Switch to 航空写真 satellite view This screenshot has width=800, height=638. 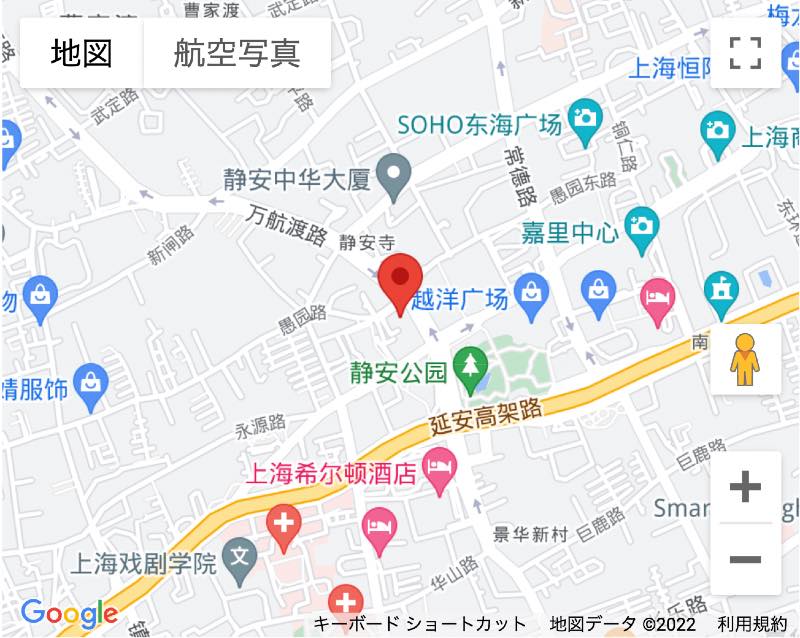(237, 53)
